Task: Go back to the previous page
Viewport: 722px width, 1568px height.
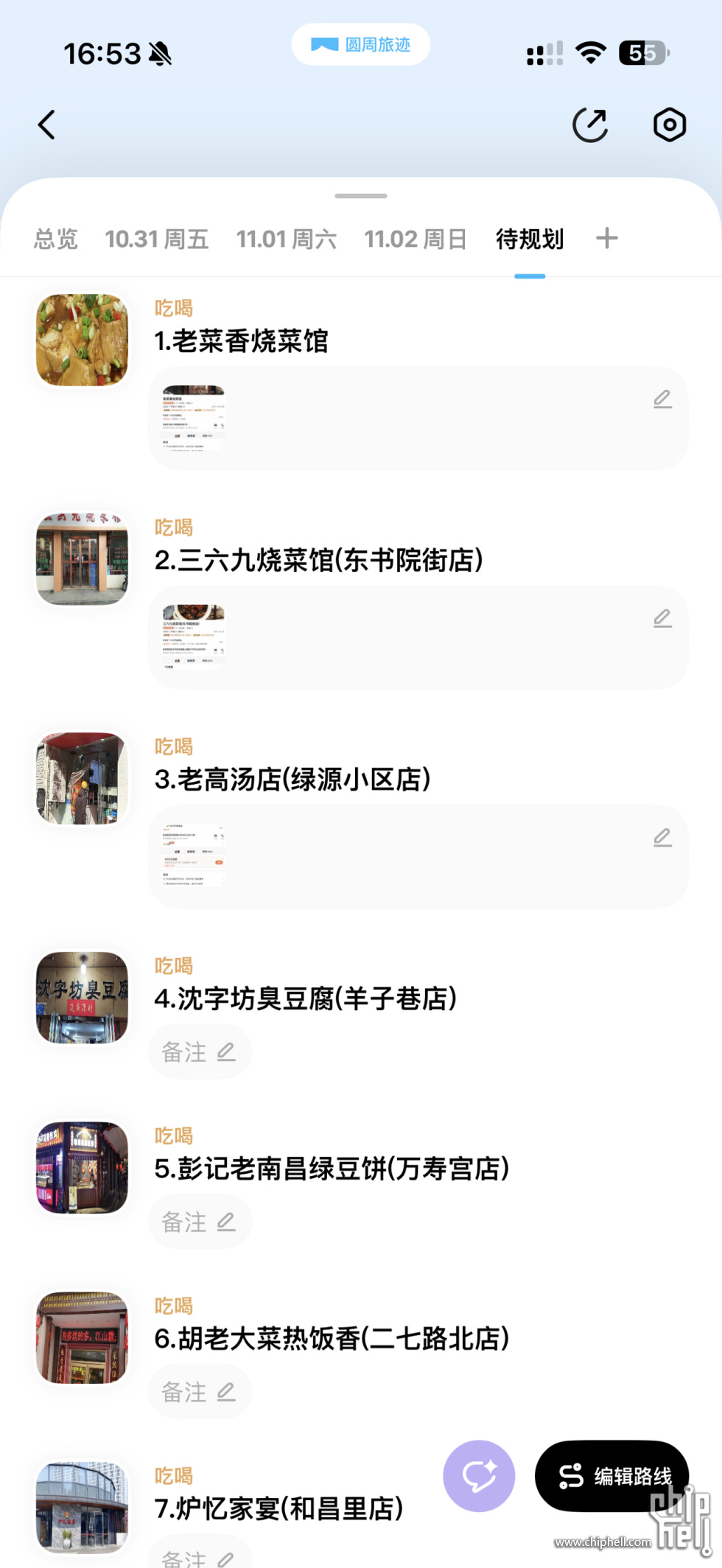Action: pos(47,125)
